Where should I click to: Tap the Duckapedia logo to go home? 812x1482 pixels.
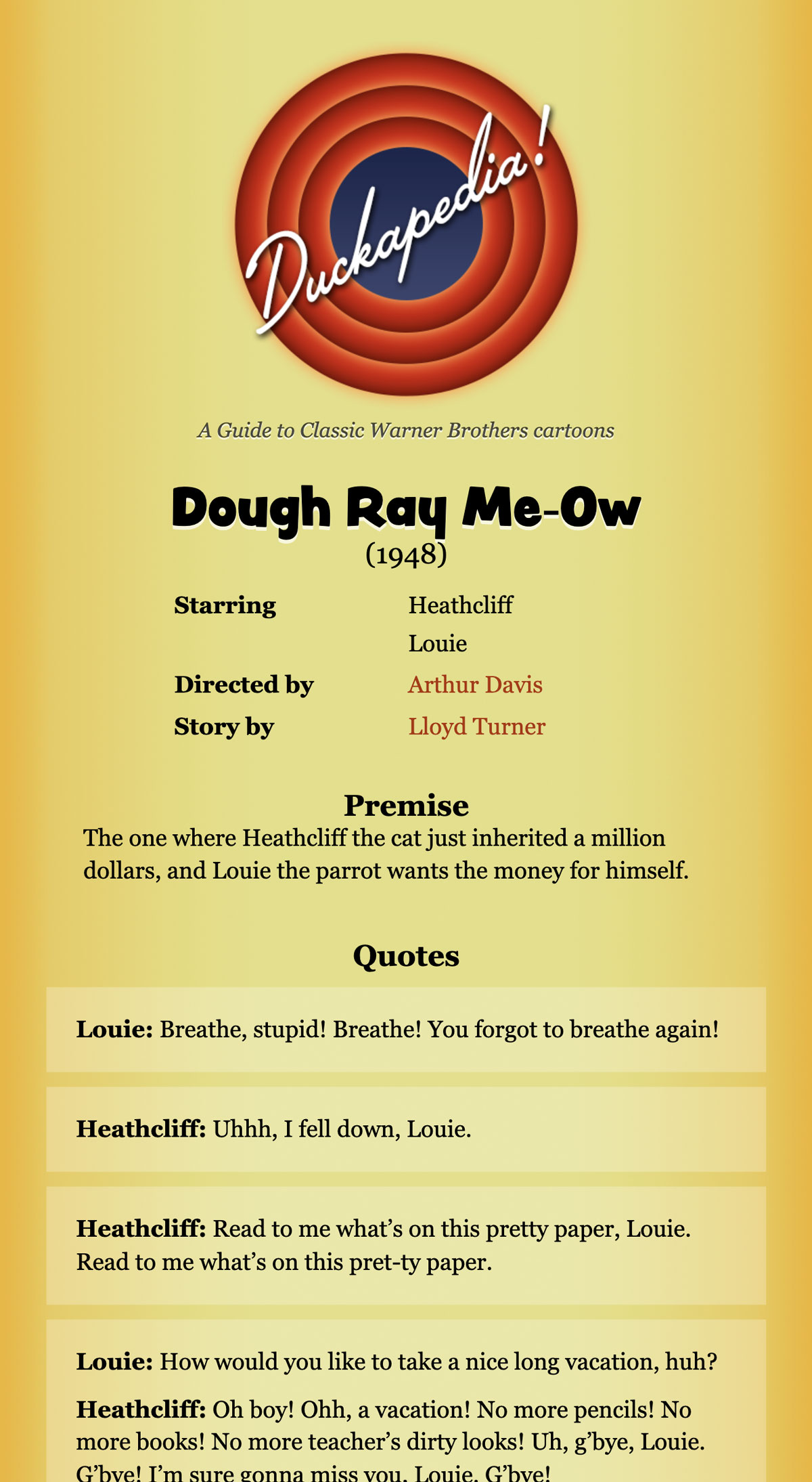[x=406, y=224]
